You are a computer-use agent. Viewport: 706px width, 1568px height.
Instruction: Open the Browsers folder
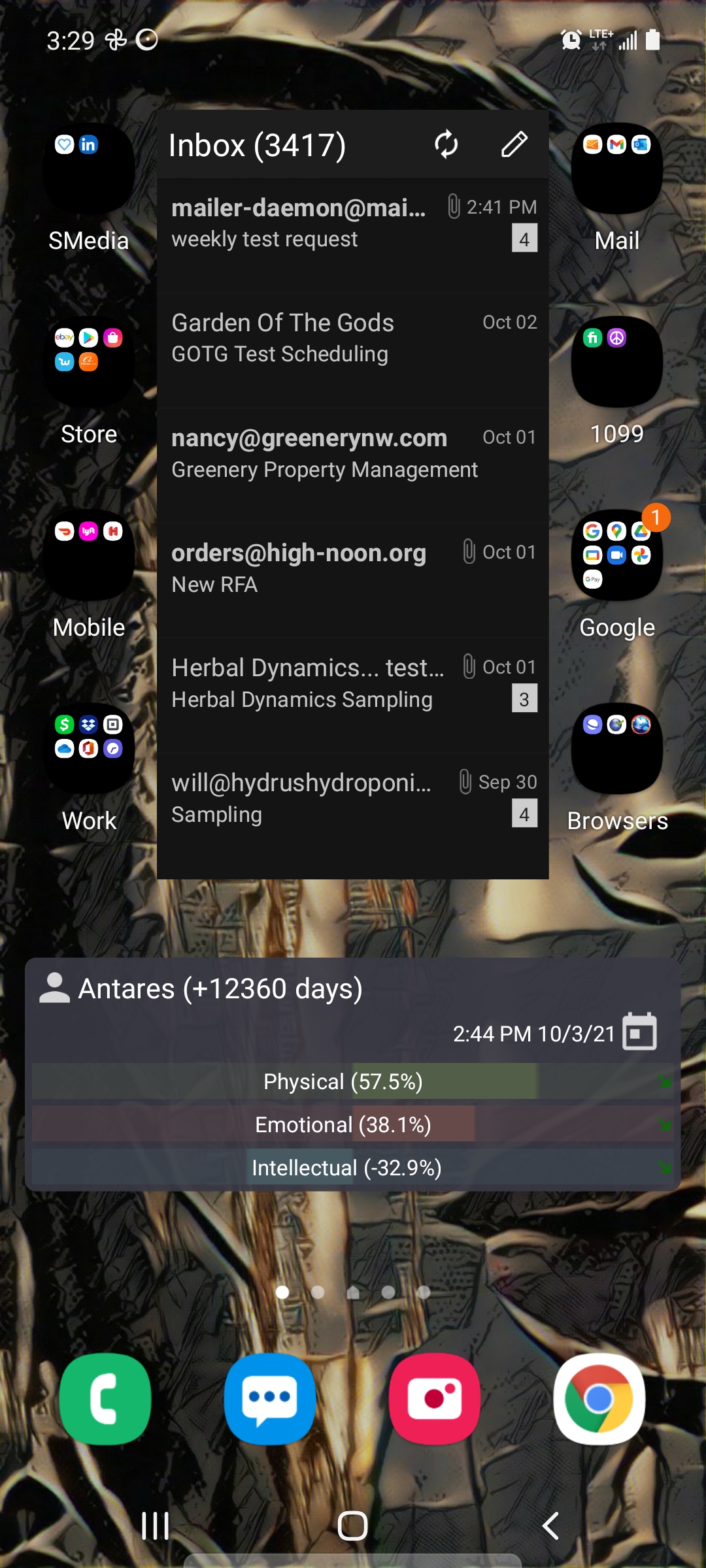[617, 749]
